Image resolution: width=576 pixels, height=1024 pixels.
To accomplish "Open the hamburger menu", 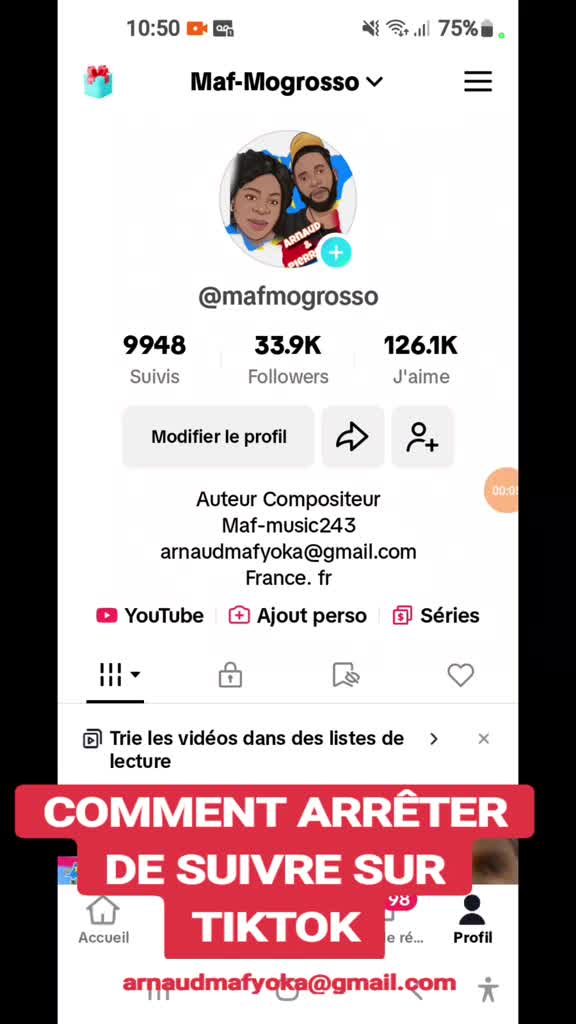I will click(477, 82).
